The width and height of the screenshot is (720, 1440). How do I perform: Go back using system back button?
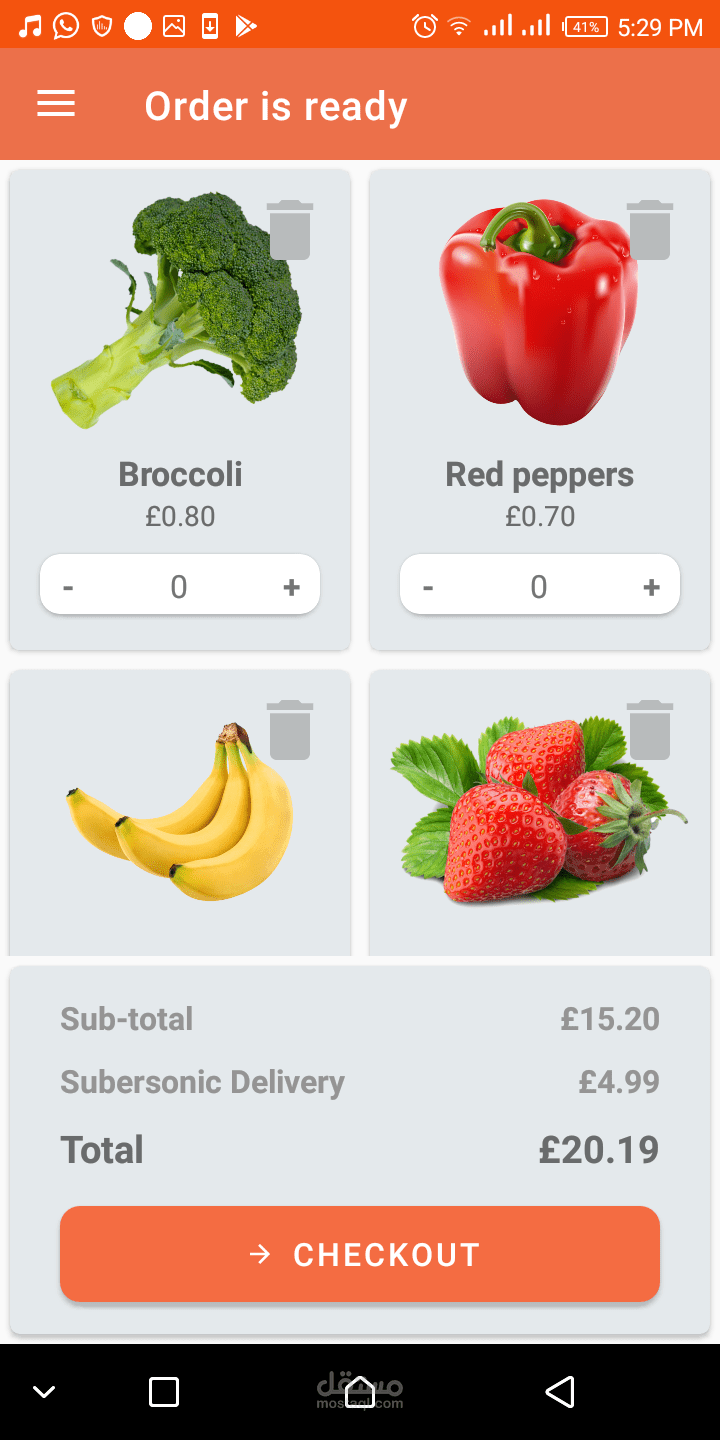tap(560, 1392)
